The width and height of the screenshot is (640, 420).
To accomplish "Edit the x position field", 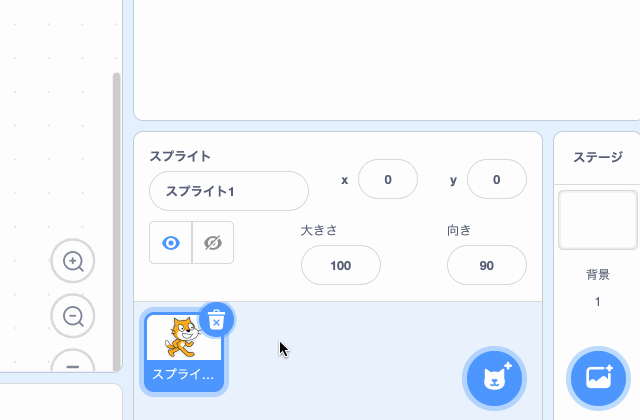I will pos(387,180).
